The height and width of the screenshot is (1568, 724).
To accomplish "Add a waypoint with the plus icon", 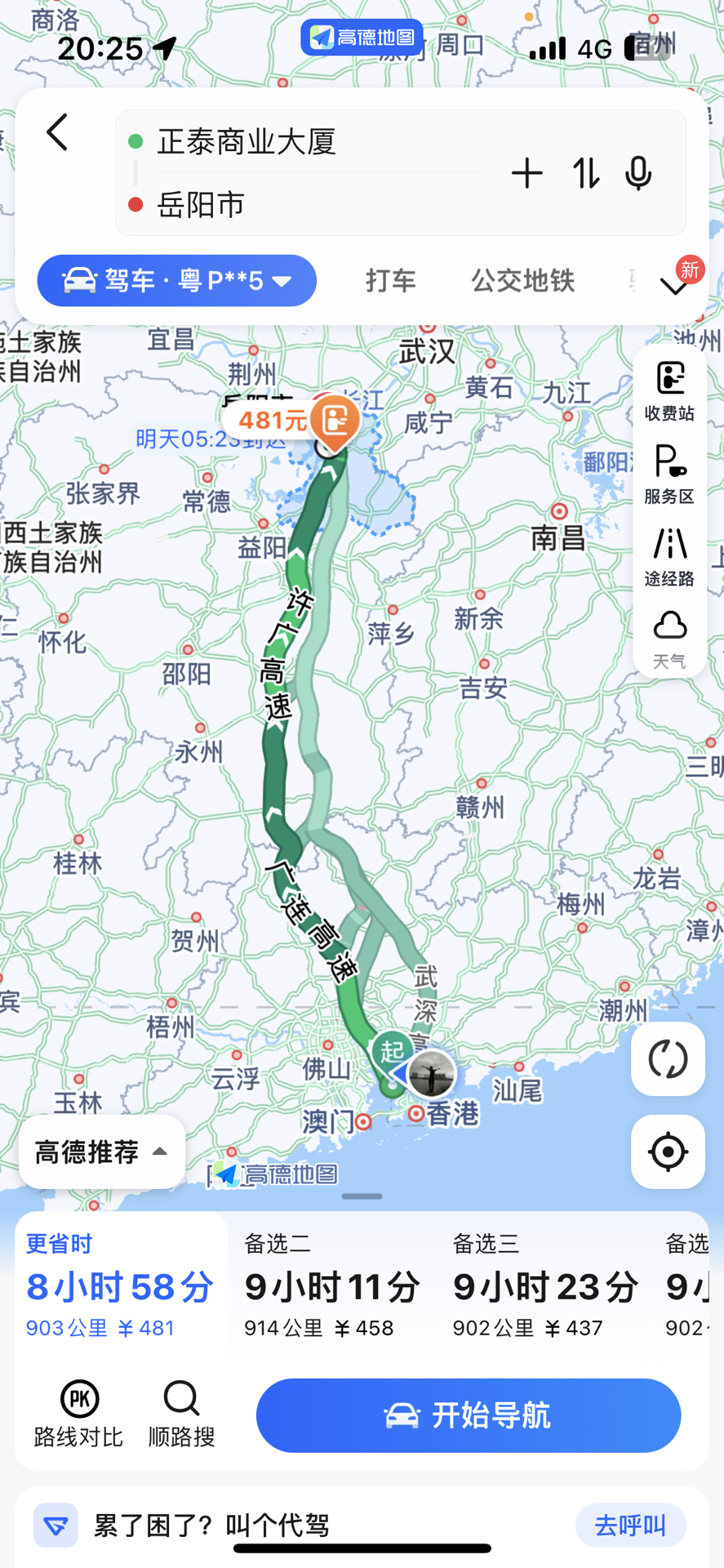I will pos(527,173).
